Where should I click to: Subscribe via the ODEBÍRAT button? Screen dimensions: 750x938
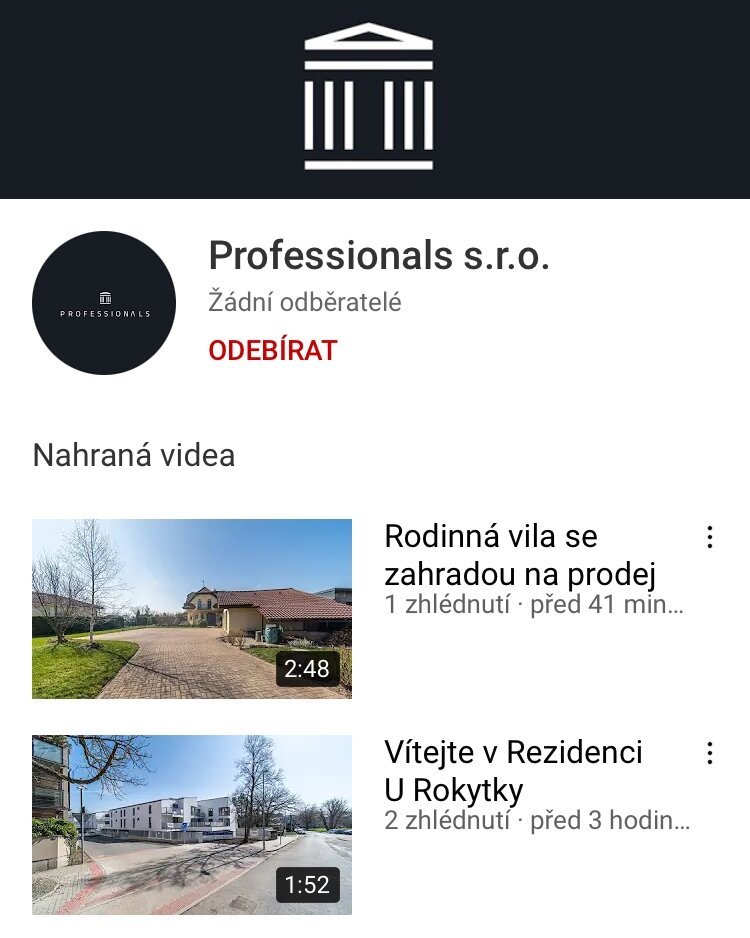[272, 351]
